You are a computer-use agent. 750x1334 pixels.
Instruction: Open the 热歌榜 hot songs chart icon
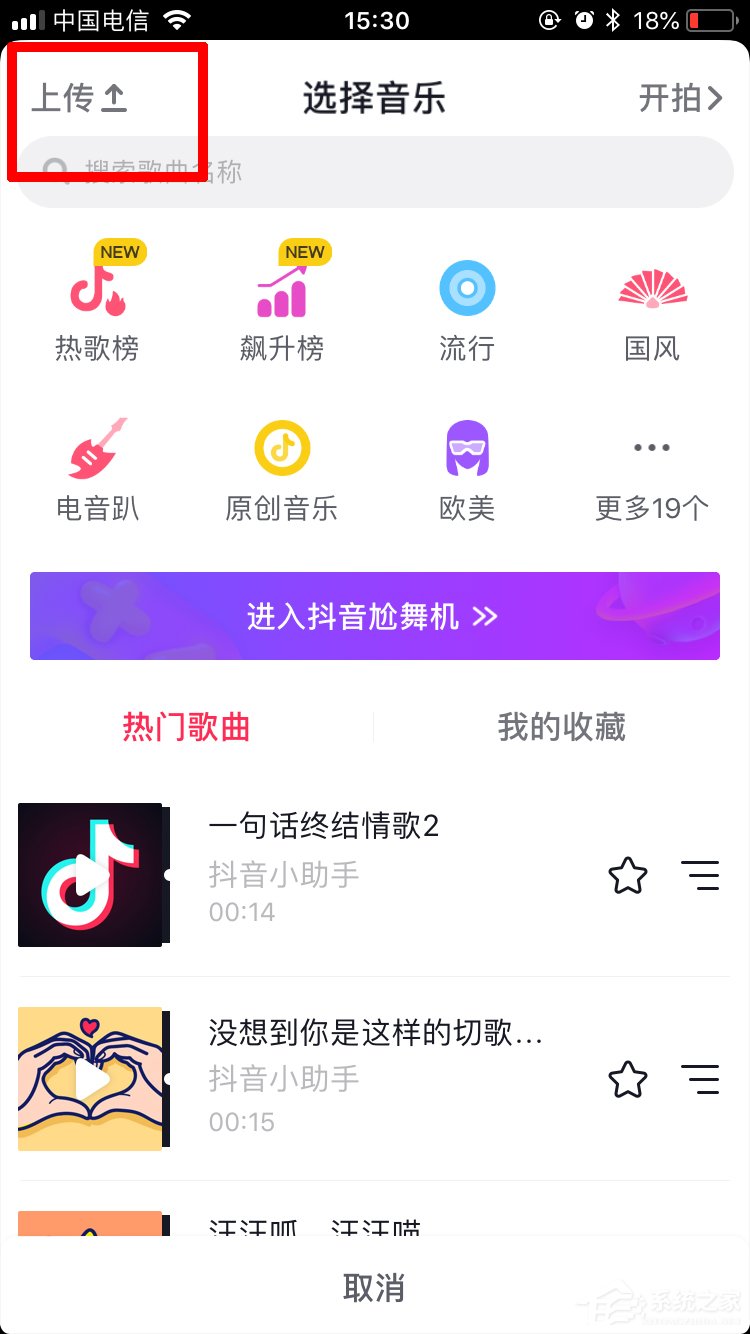pos(97,290)
